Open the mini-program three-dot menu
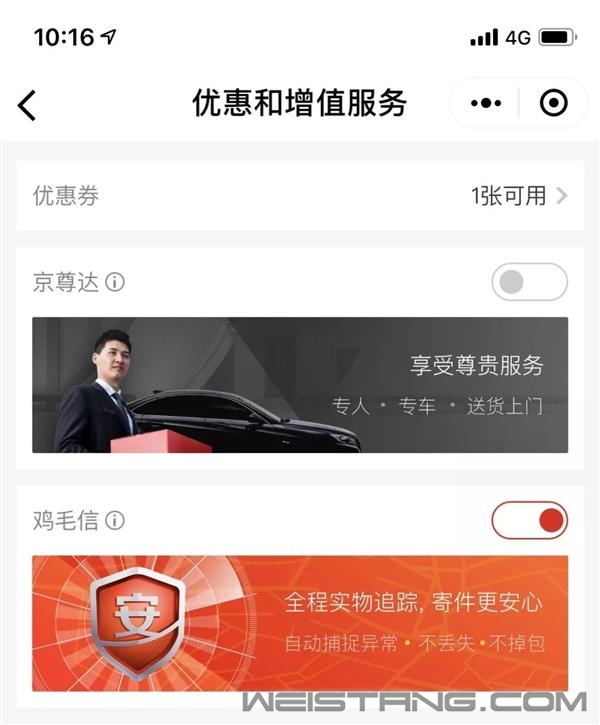Viewport: 600px width, 725px height. (485, 103)
